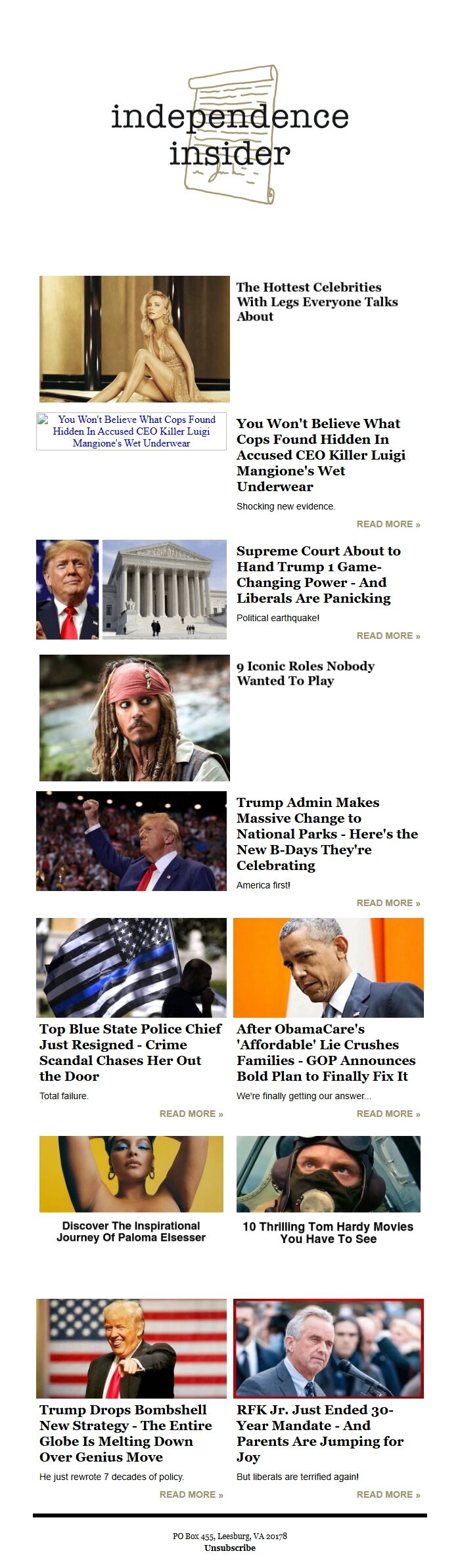Read more about National Parks change
This screenshot has height=1568, width=460.
click(x=388, y=903)
